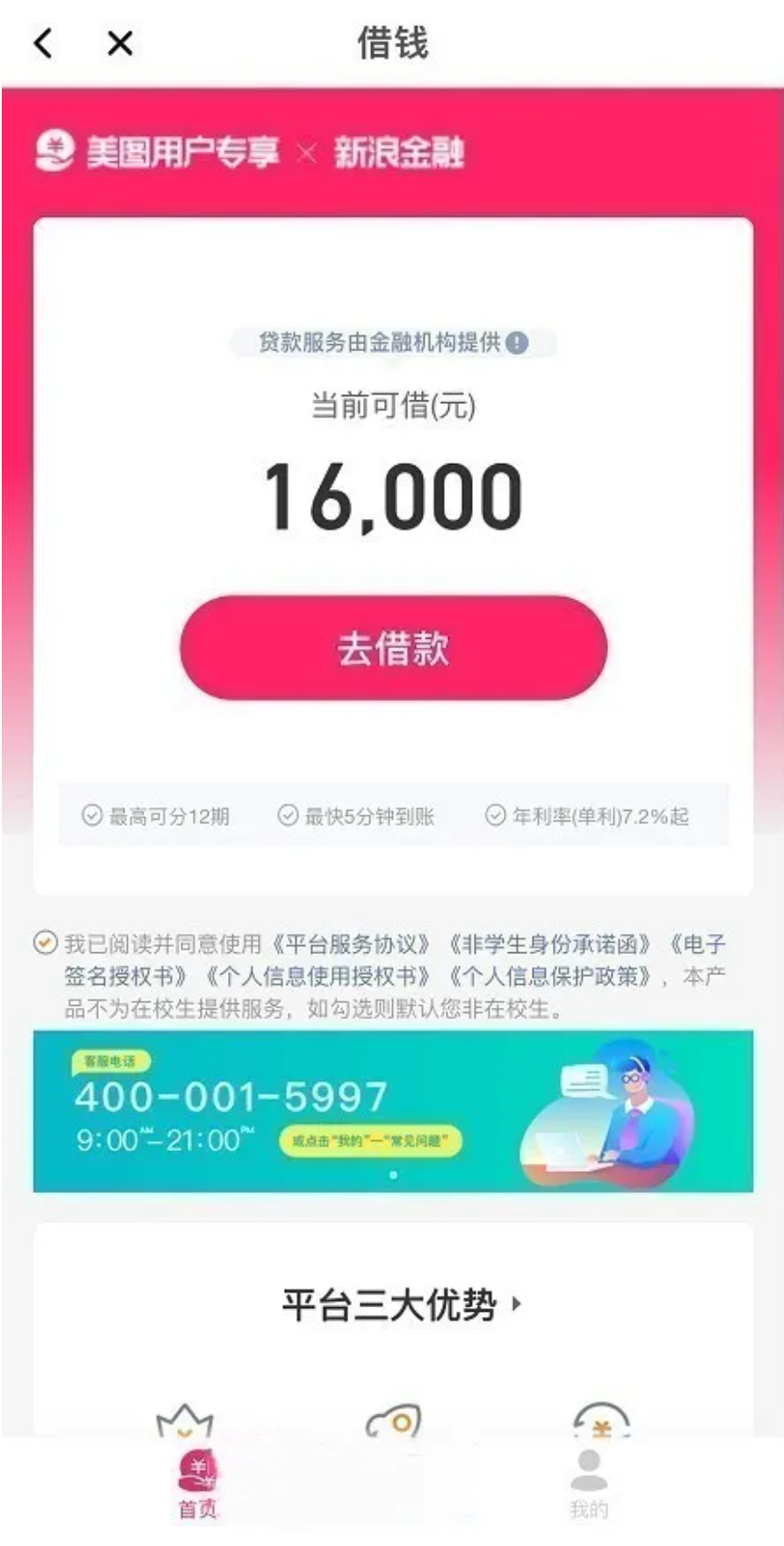Expand 平台三大优势 section
The height and width of the screenshot is (1546, 784).
(x=401, y=1305)
